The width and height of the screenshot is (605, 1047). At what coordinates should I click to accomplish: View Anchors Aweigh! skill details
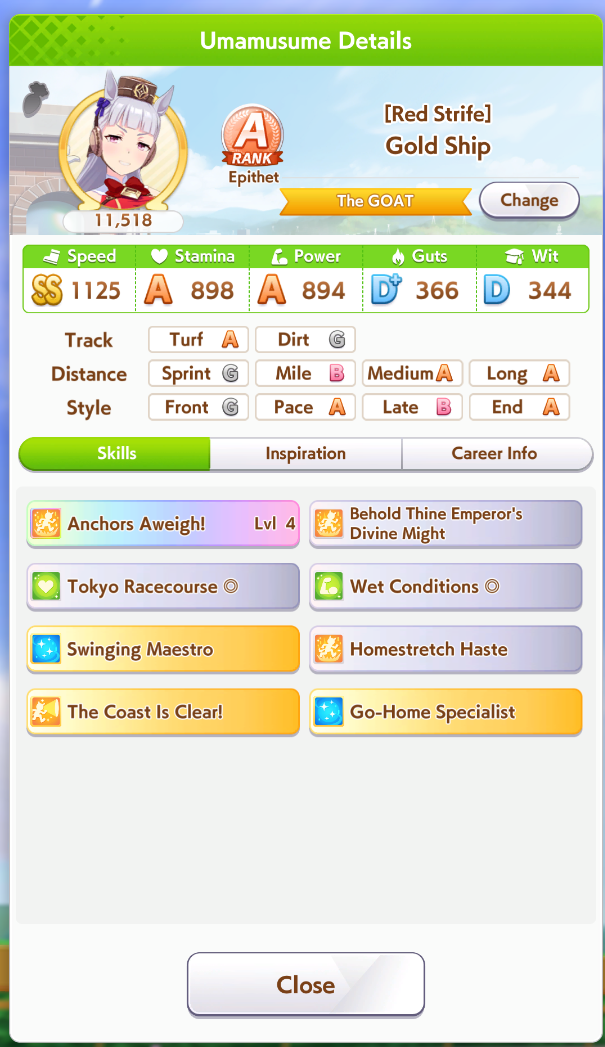point(163,523)
